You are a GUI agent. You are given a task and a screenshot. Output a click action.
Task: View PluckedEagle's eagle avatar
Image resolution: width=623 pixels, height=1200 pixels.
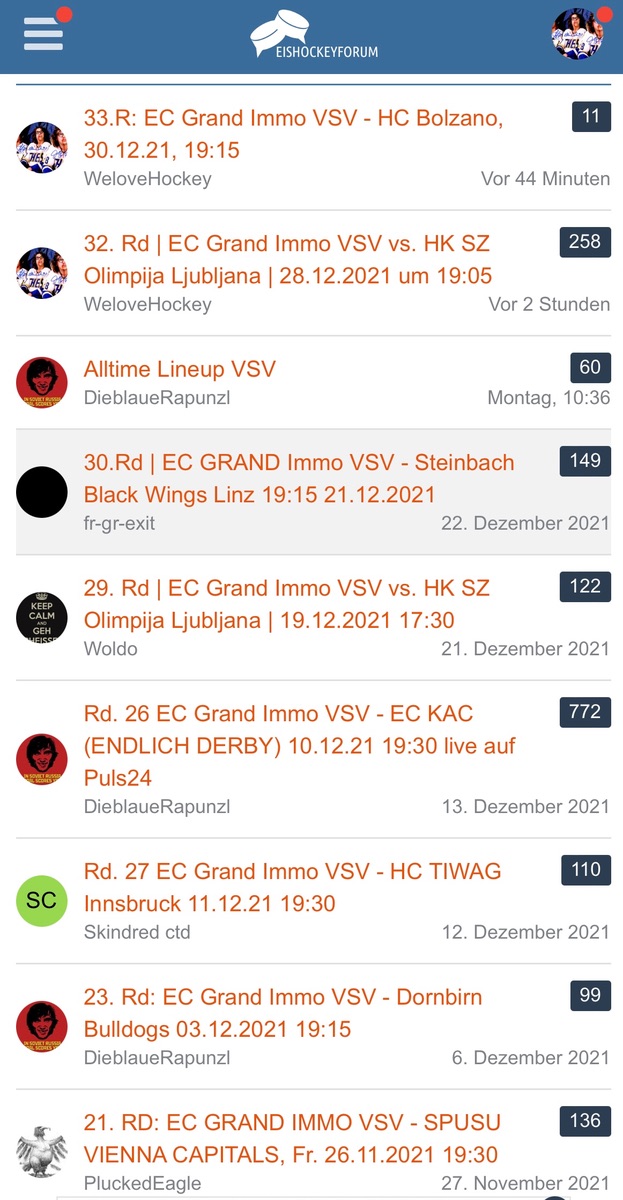point(42,1152)
